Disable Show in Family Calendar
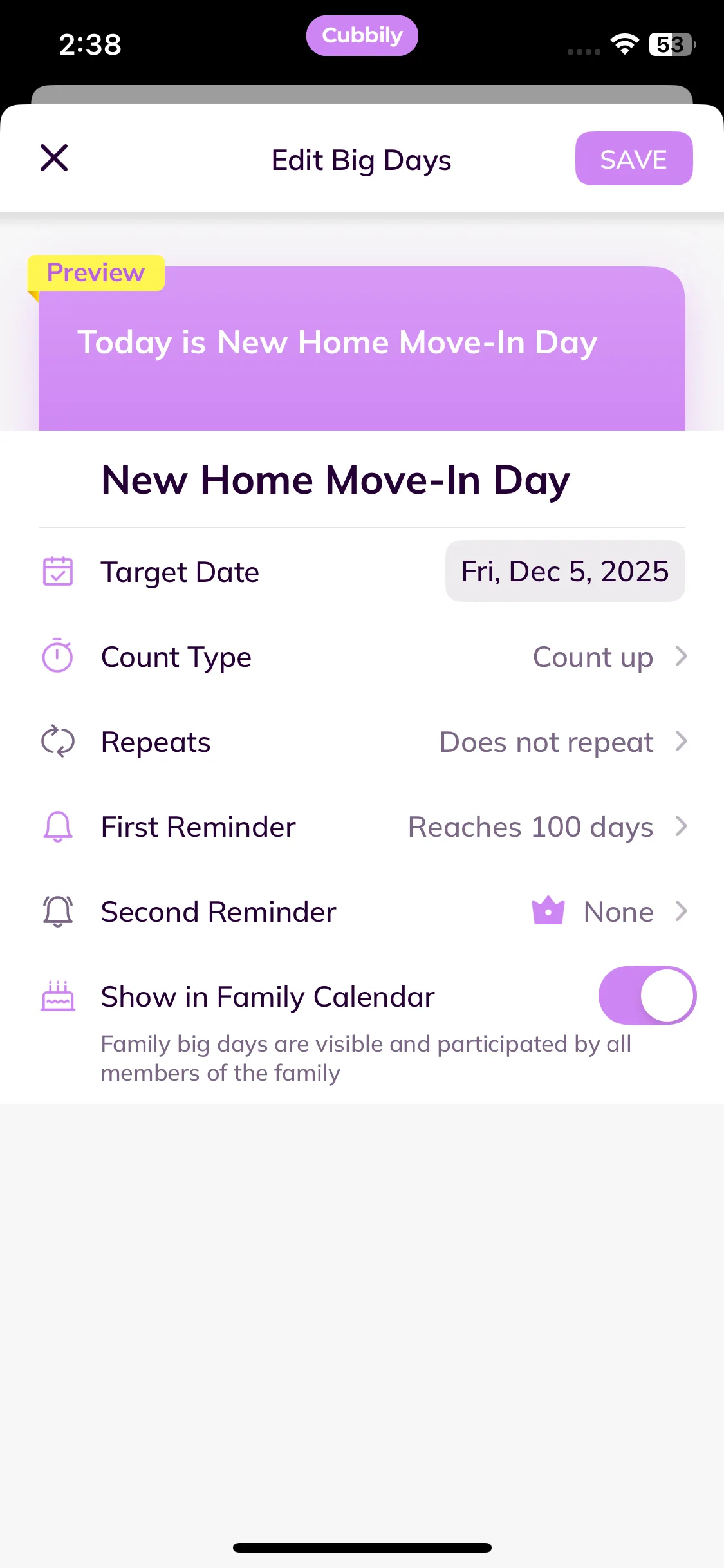Screen dimensions: 724x1568 [646, 996]
